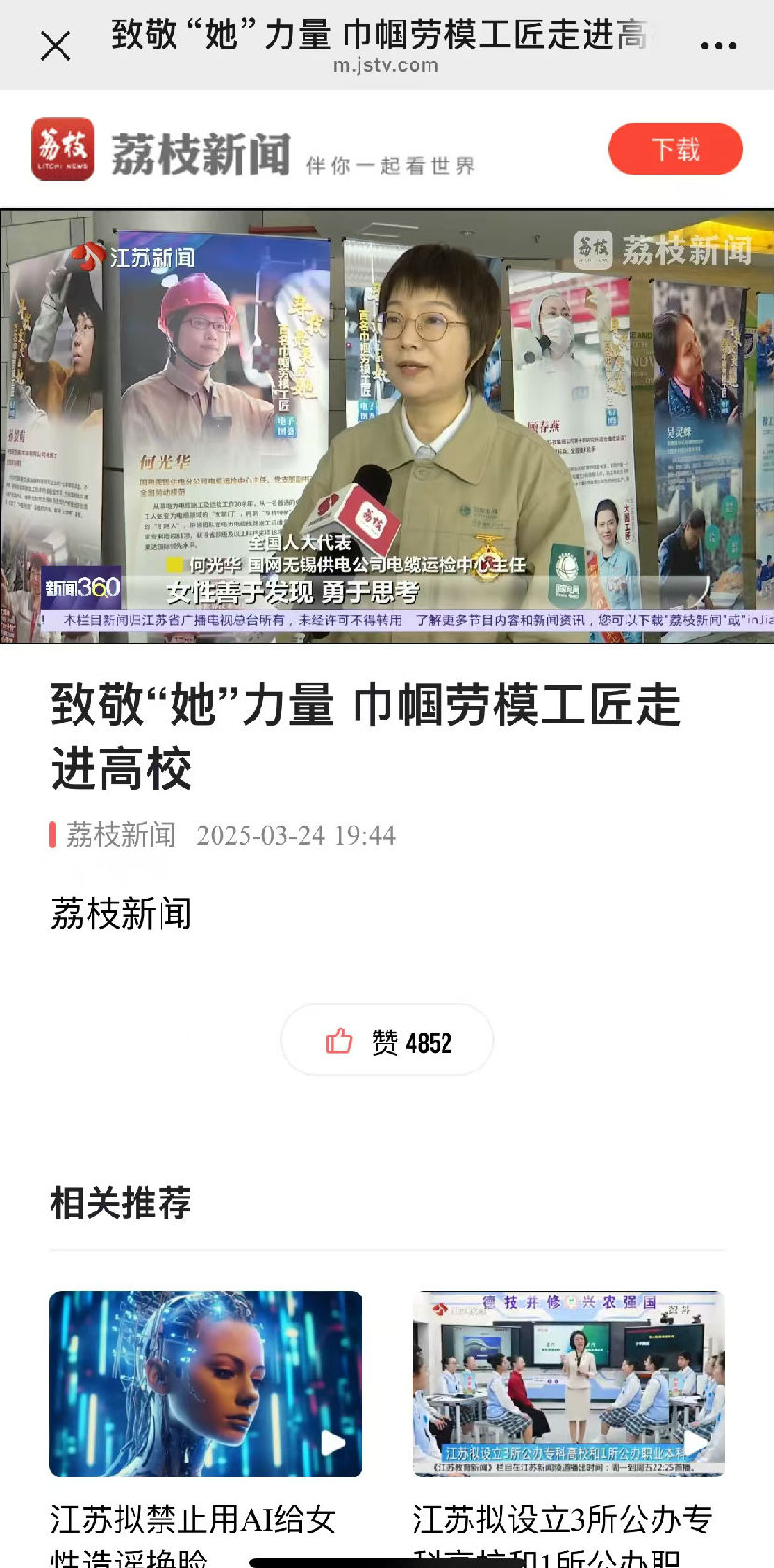Image resolution: width=774 pixels, height=1568 pixels.
Task: Open the three-dot overflow menu
Action: coord(718,45)
